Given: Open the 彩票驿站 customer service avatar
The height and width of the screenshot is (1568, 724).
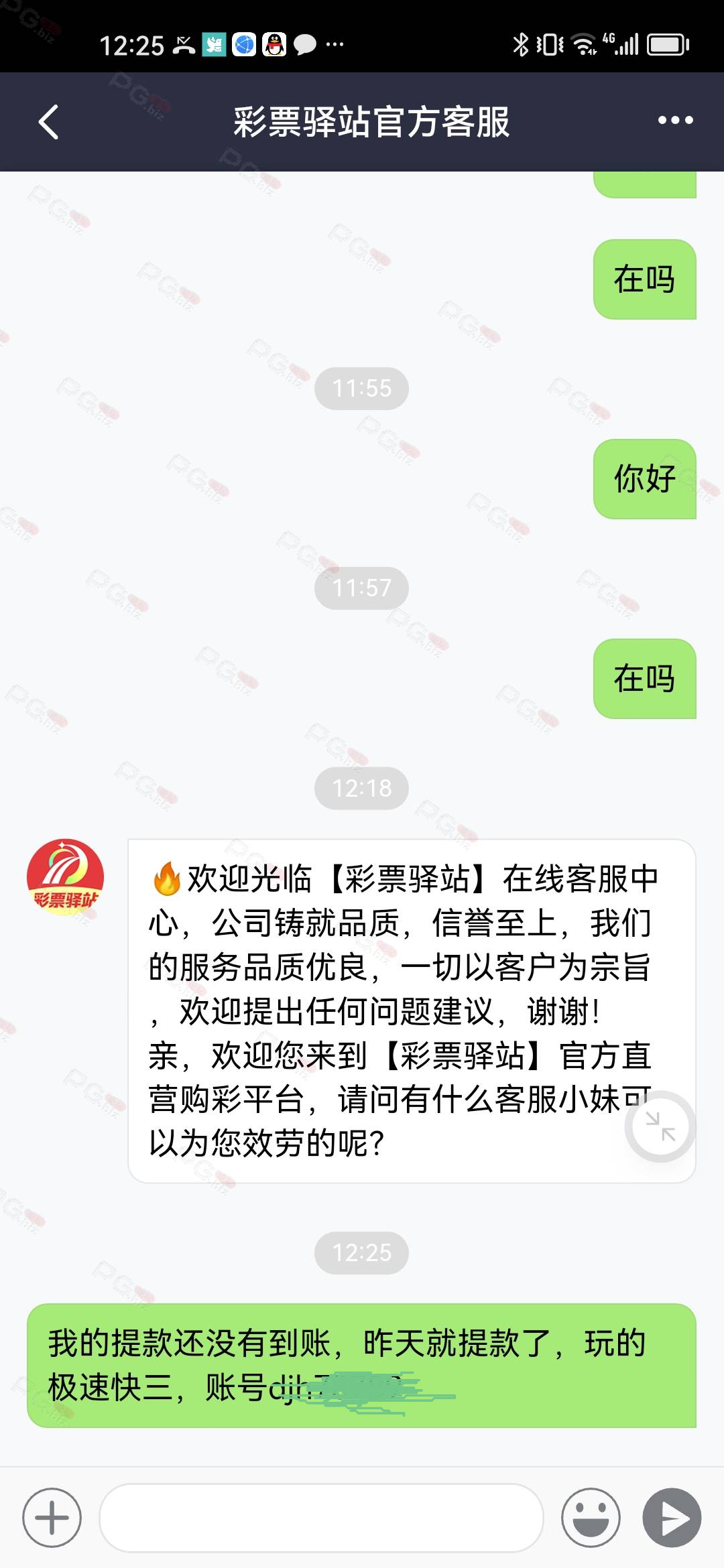Looking at the screenshot, I should [65, 877].
